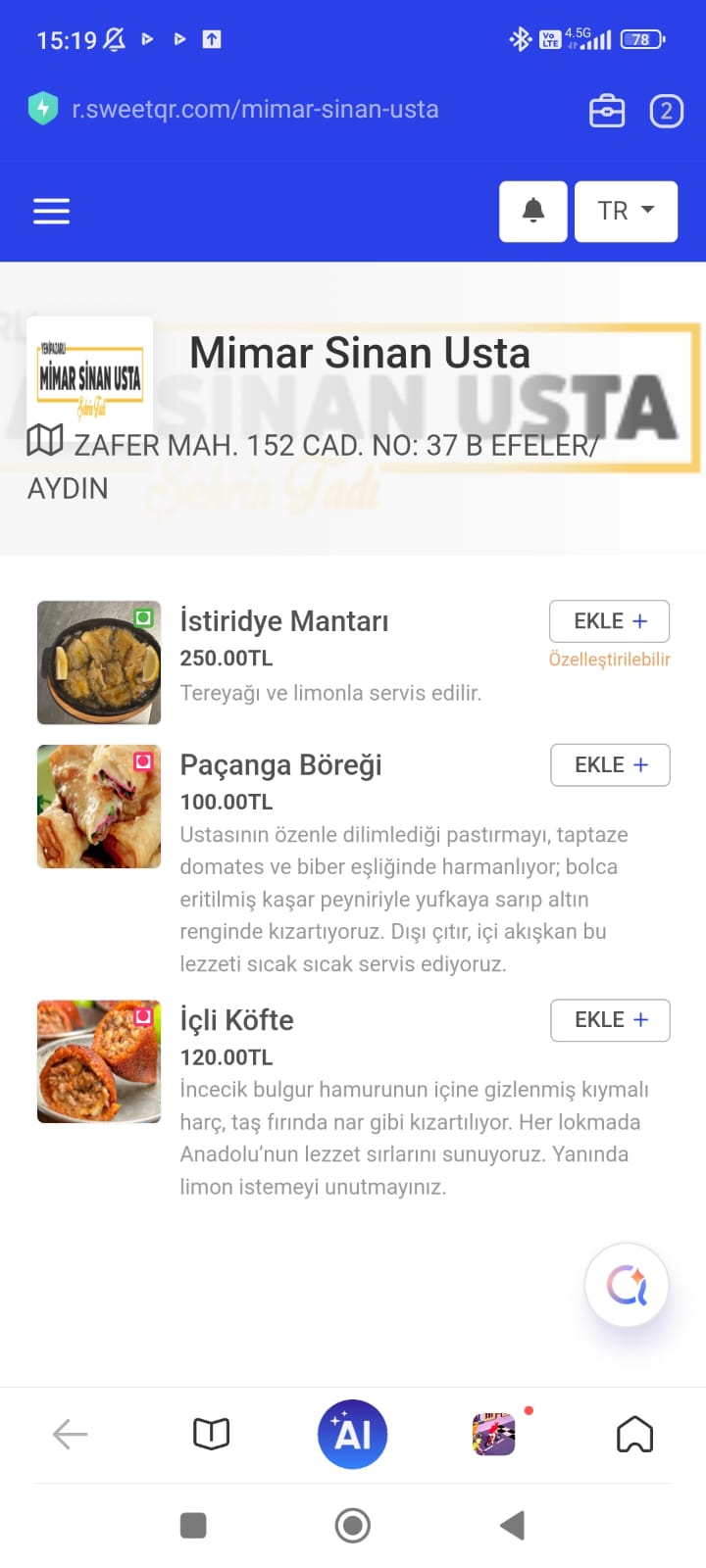Open the İçli Köfte photo
706x1568 pixels.
pos(99,1061)
